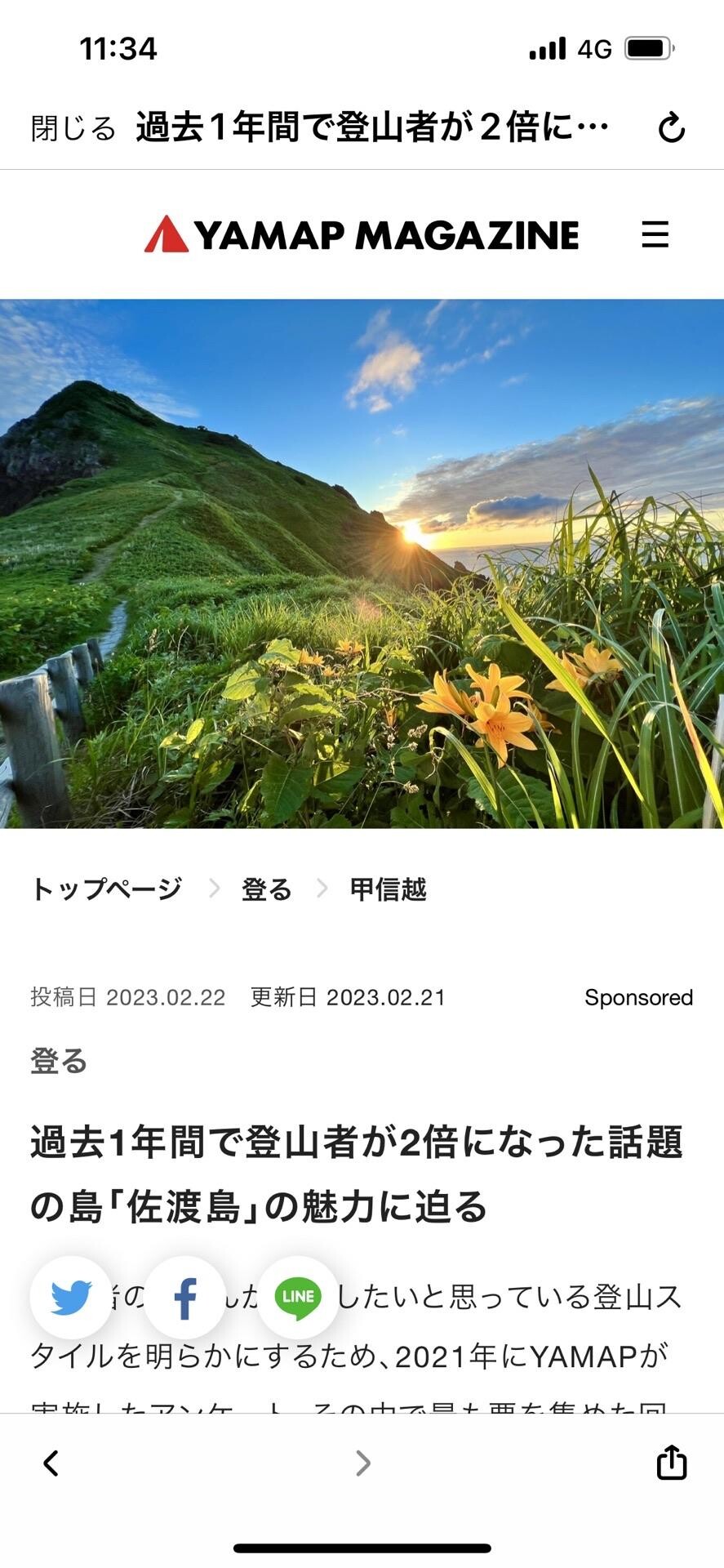
Task: Tap the sunrise mountain header photo
Action: click(362, 563)
